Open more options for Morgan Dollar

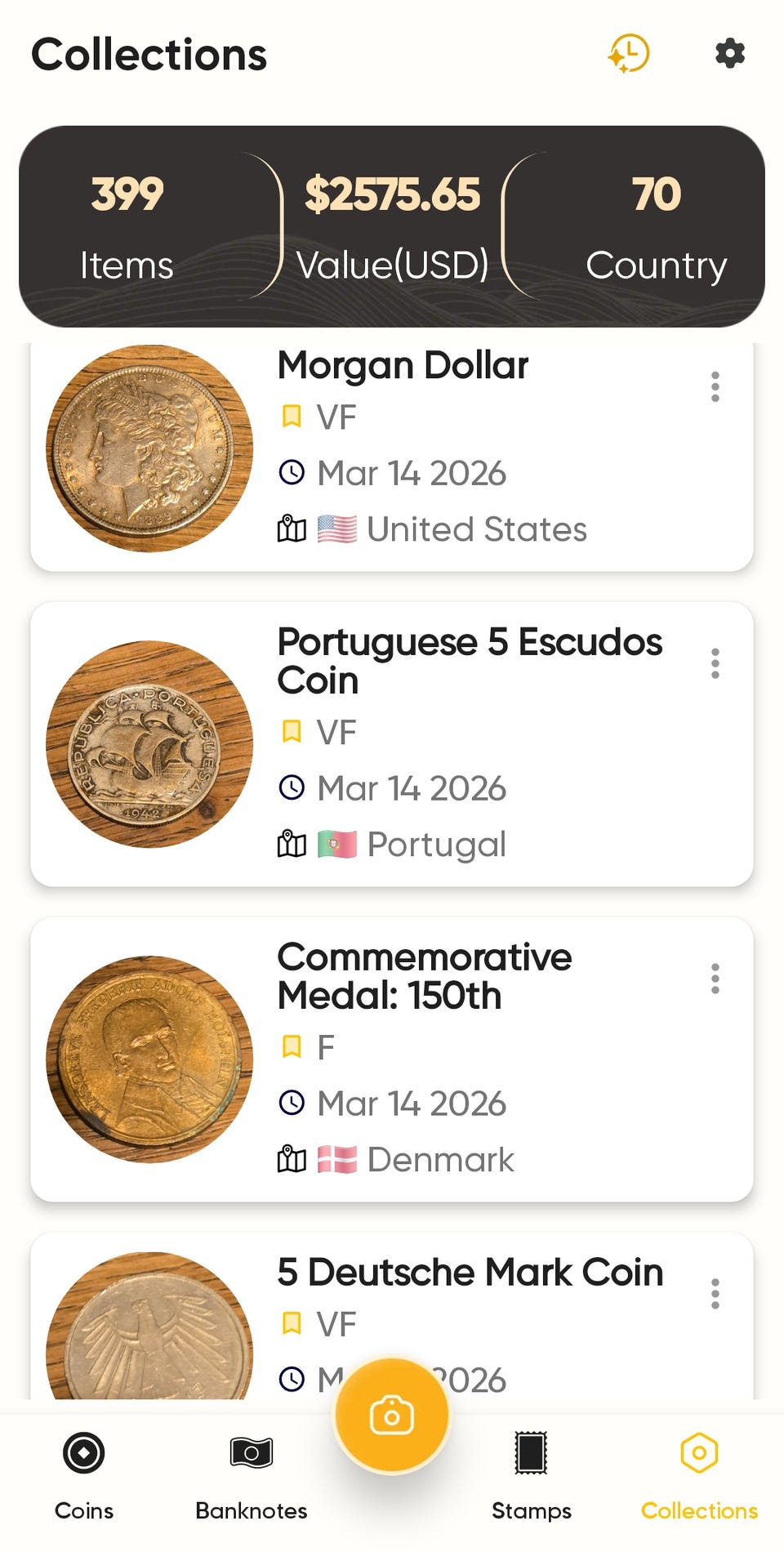(x=715, y=386)
